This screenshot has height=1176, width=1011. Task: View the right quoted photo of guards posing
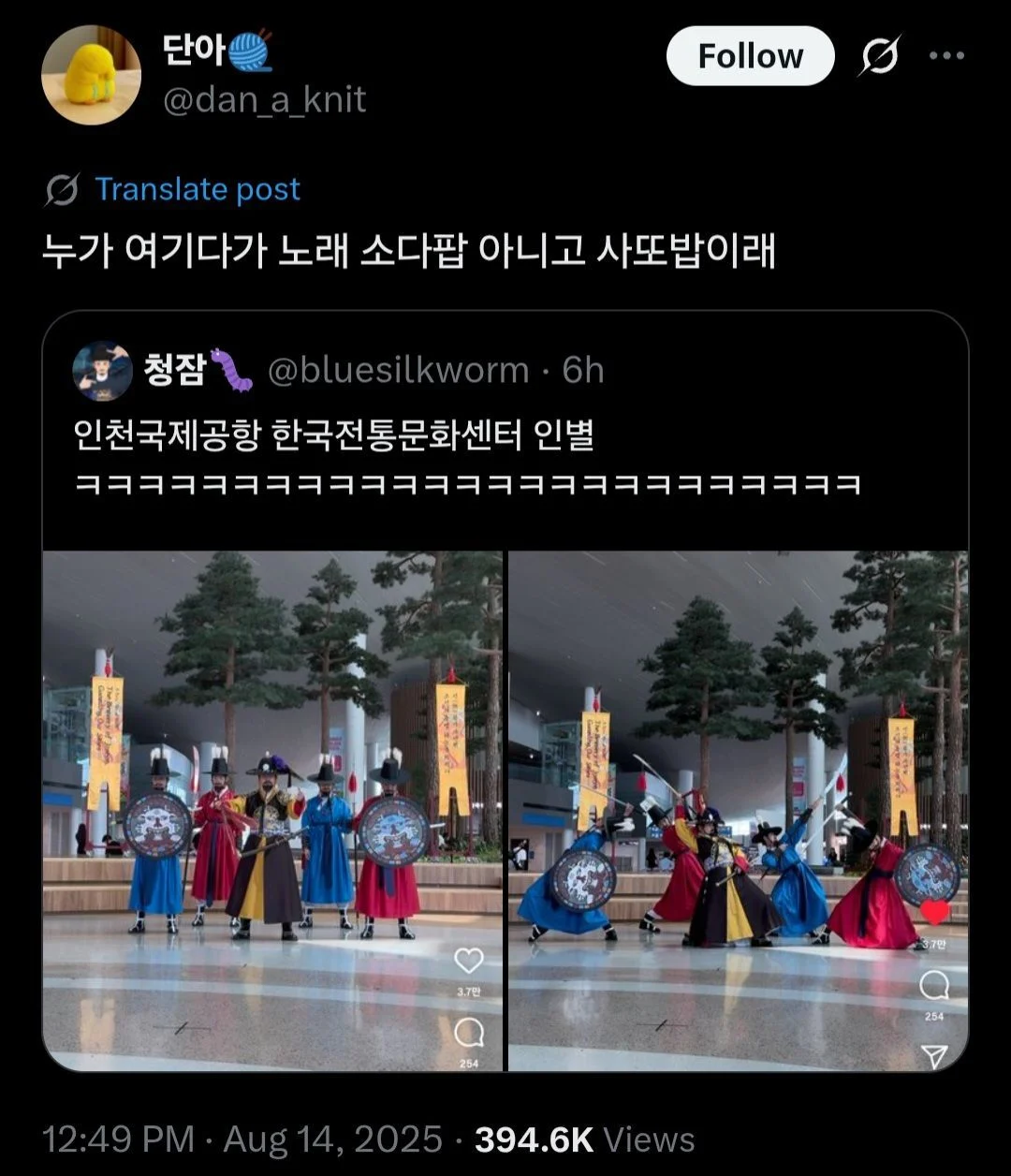tap(738, 810)
